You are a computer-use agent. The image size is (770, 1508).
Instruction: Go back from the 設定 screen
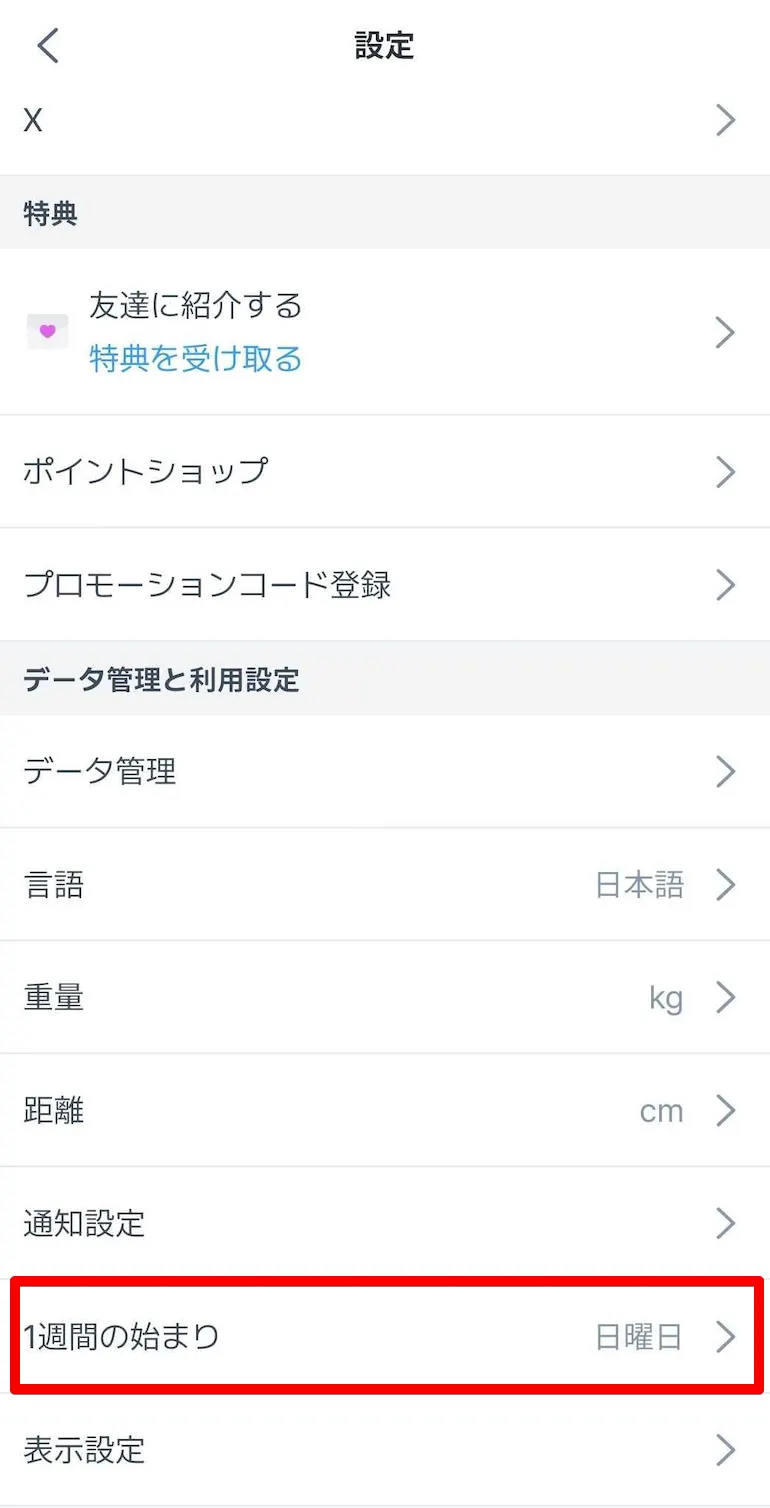[x=48, y=46]
